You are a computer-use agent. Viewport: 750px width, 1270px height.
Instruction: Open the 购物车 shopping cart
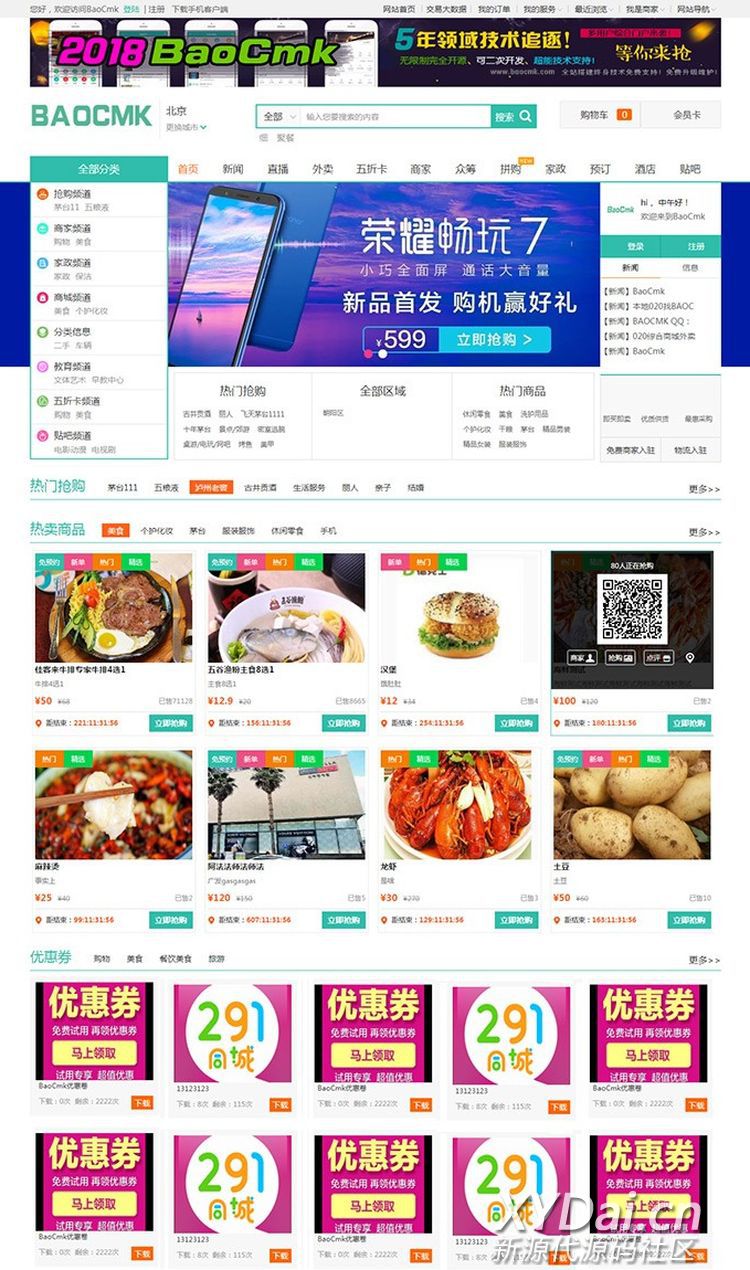[599, 115]
